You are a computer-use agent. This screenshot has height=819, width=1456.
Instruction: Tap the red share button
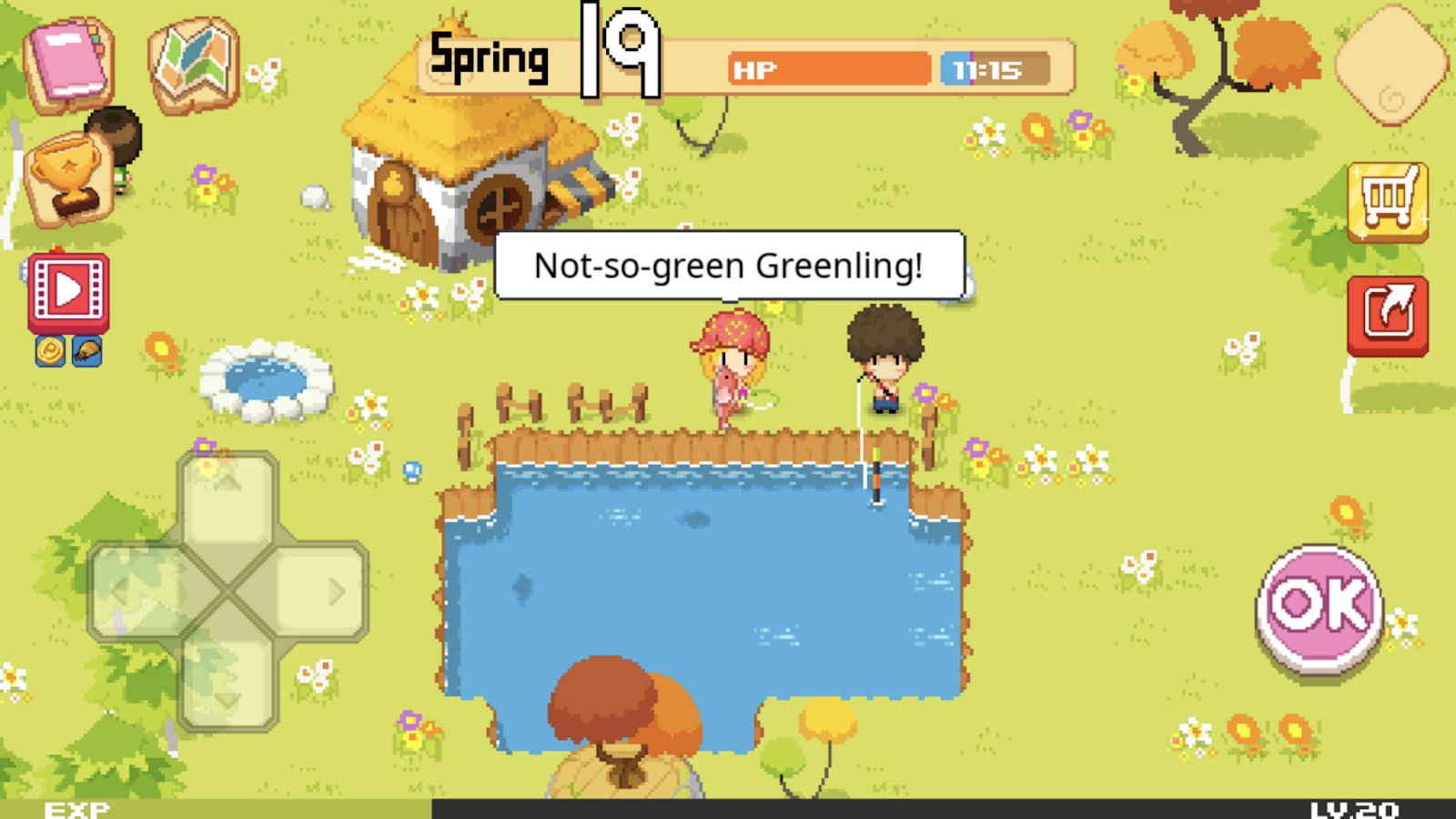pyautogui.click(x=1388, y=315)
